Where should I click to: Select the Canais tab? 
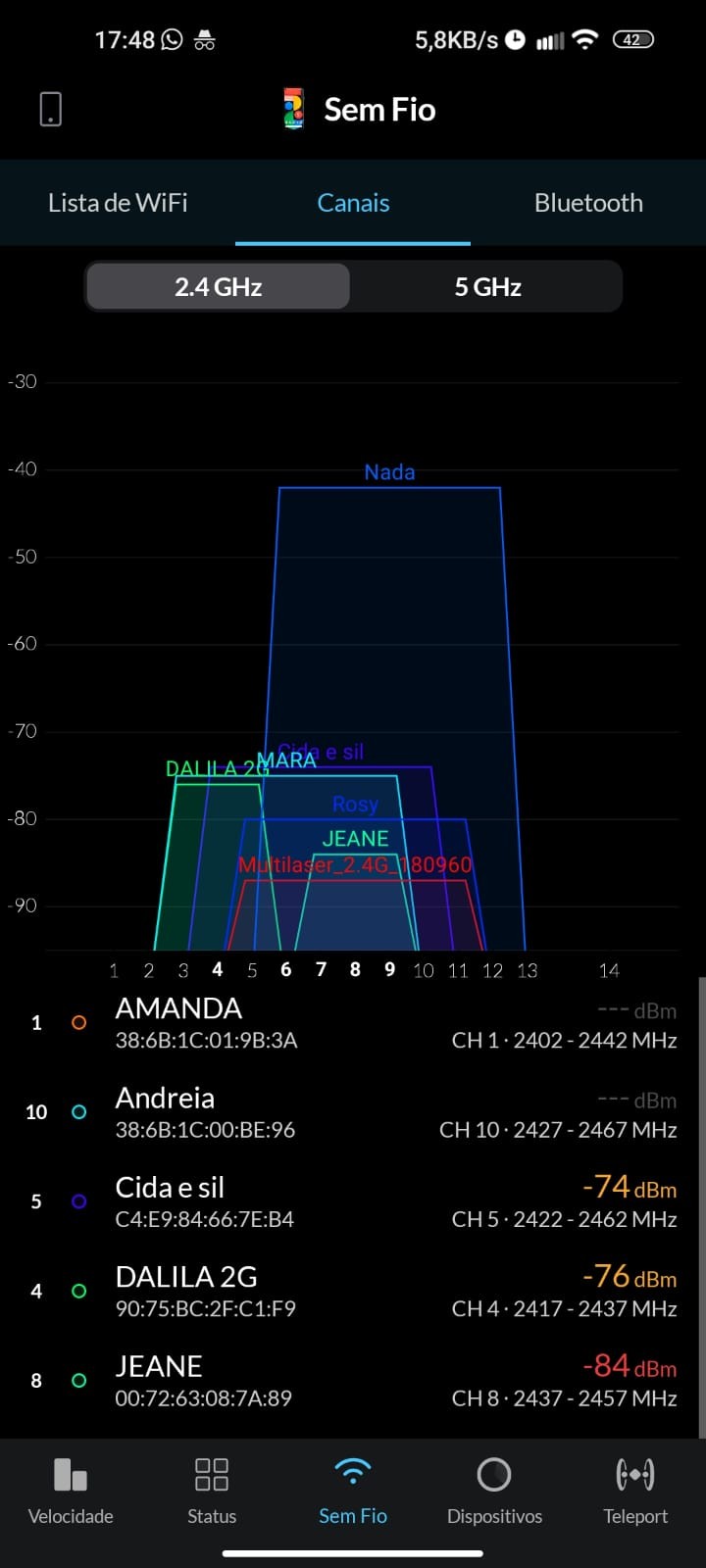click(x=353, y=203)
